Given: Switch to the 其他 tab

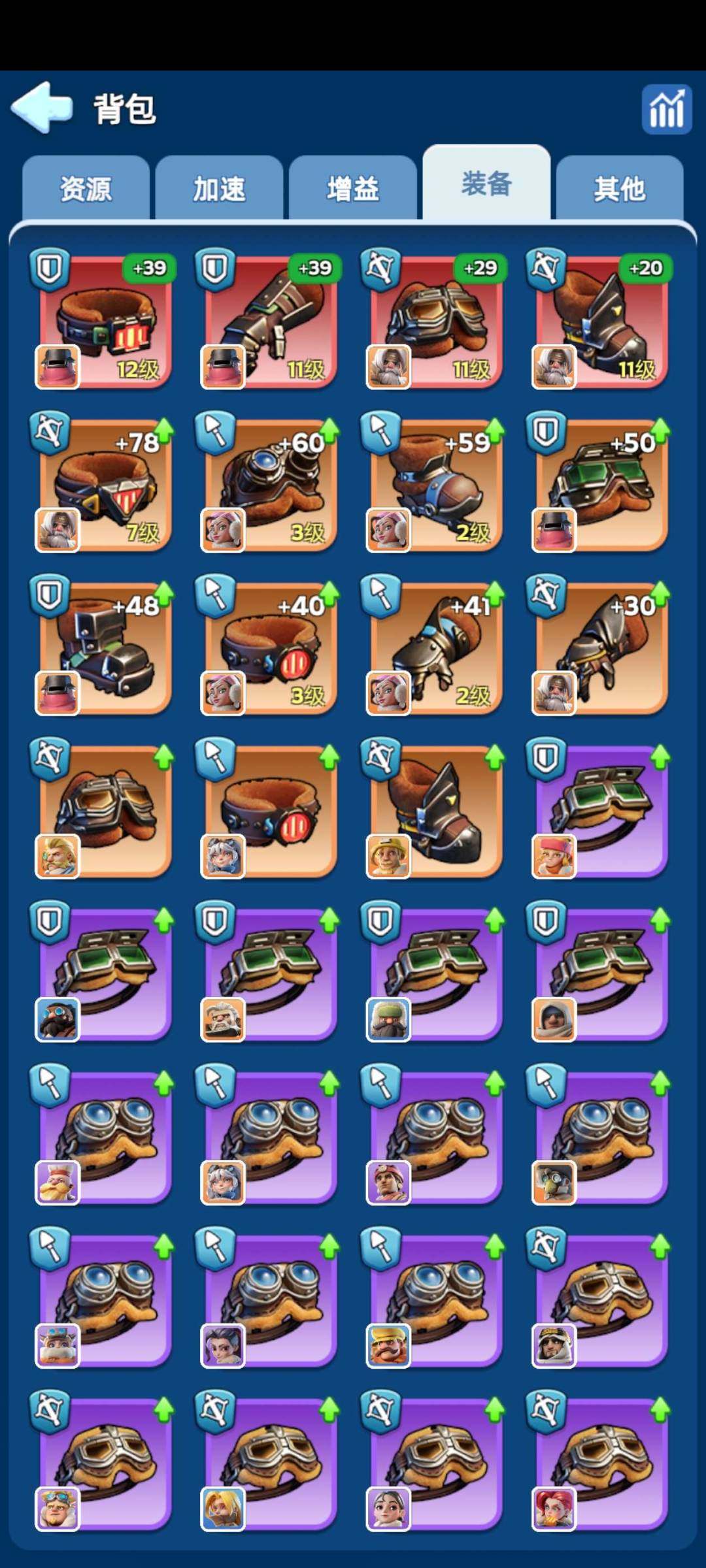Looking at the screenshot, I should pos(619,189).
